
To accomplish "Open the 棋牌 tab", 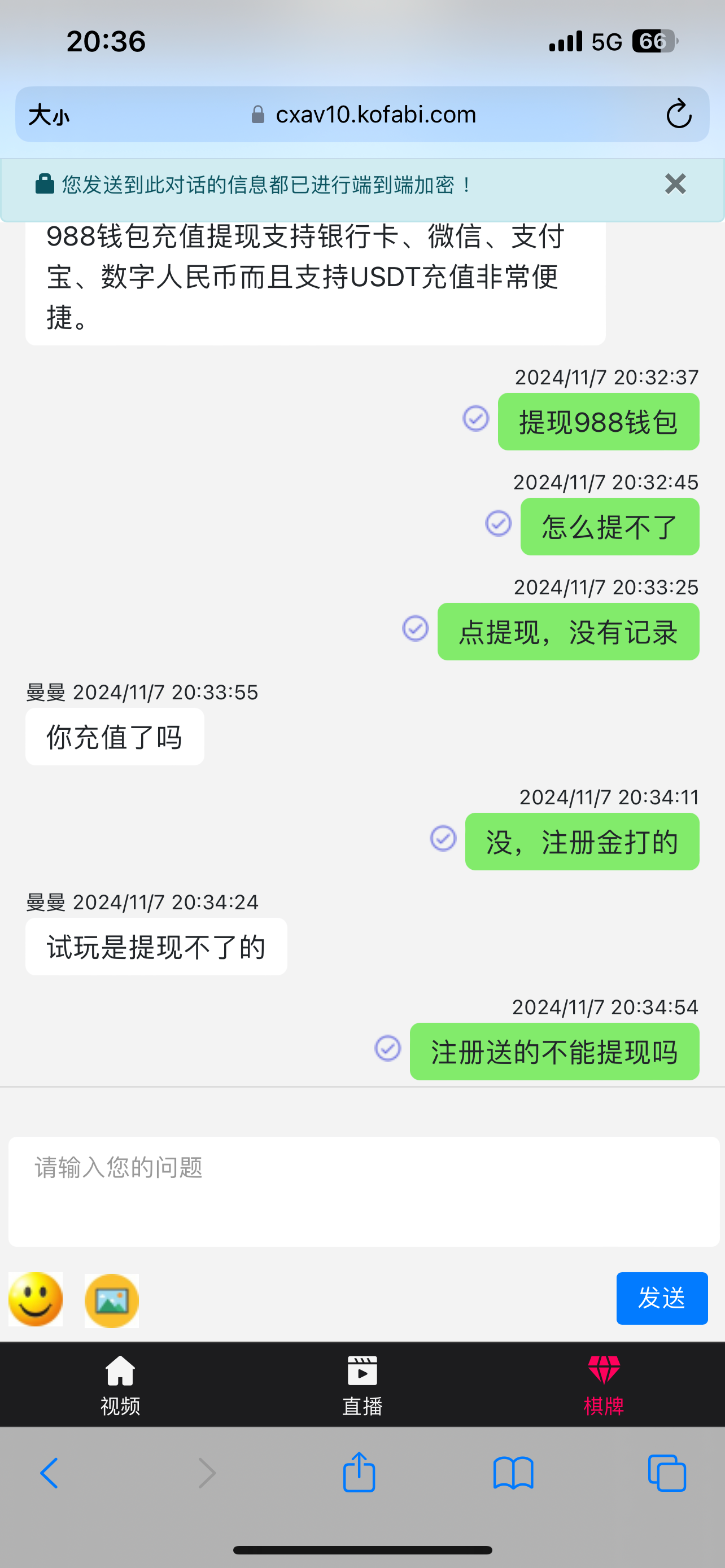I will (x=603, y=1385).
